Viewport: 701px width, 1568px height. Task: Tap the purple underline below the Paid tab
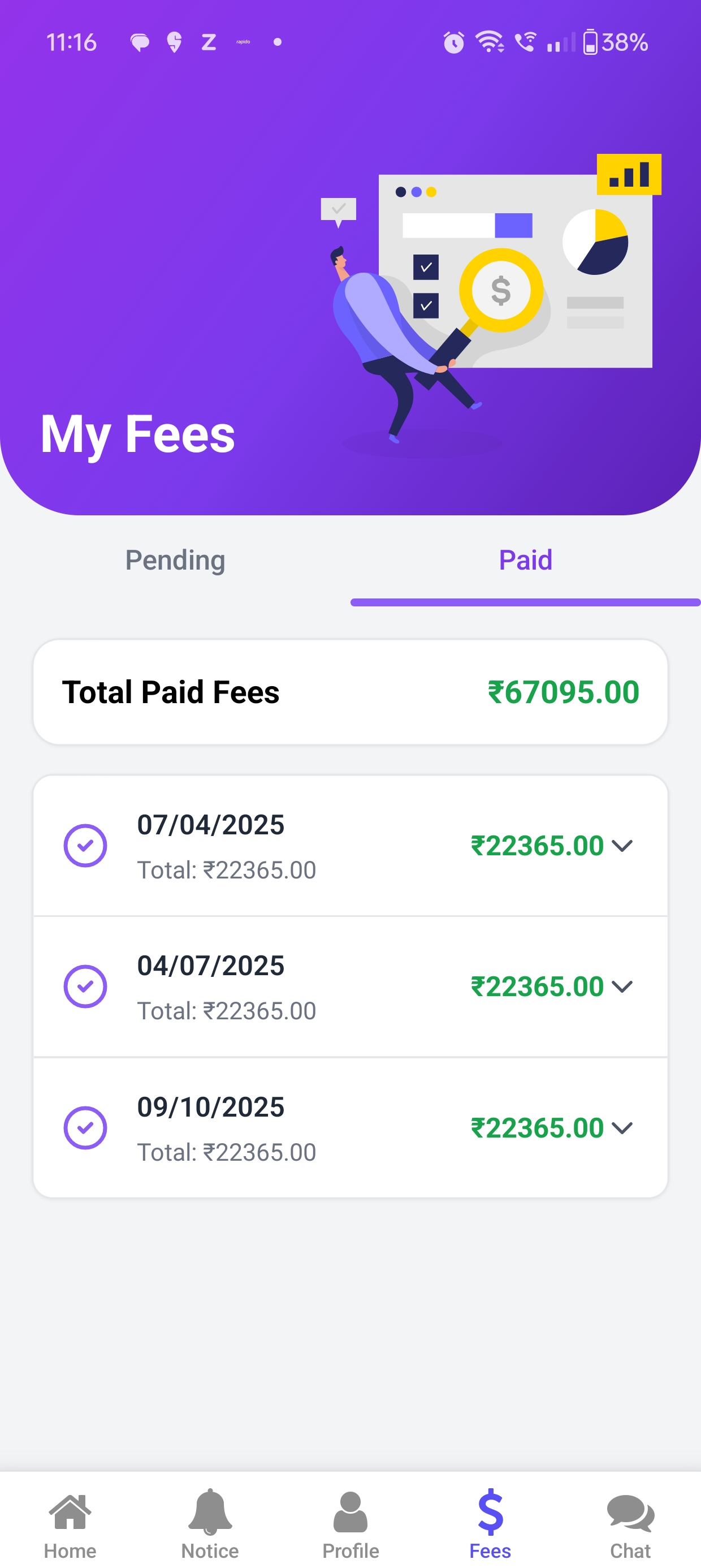tap(525, 602)
